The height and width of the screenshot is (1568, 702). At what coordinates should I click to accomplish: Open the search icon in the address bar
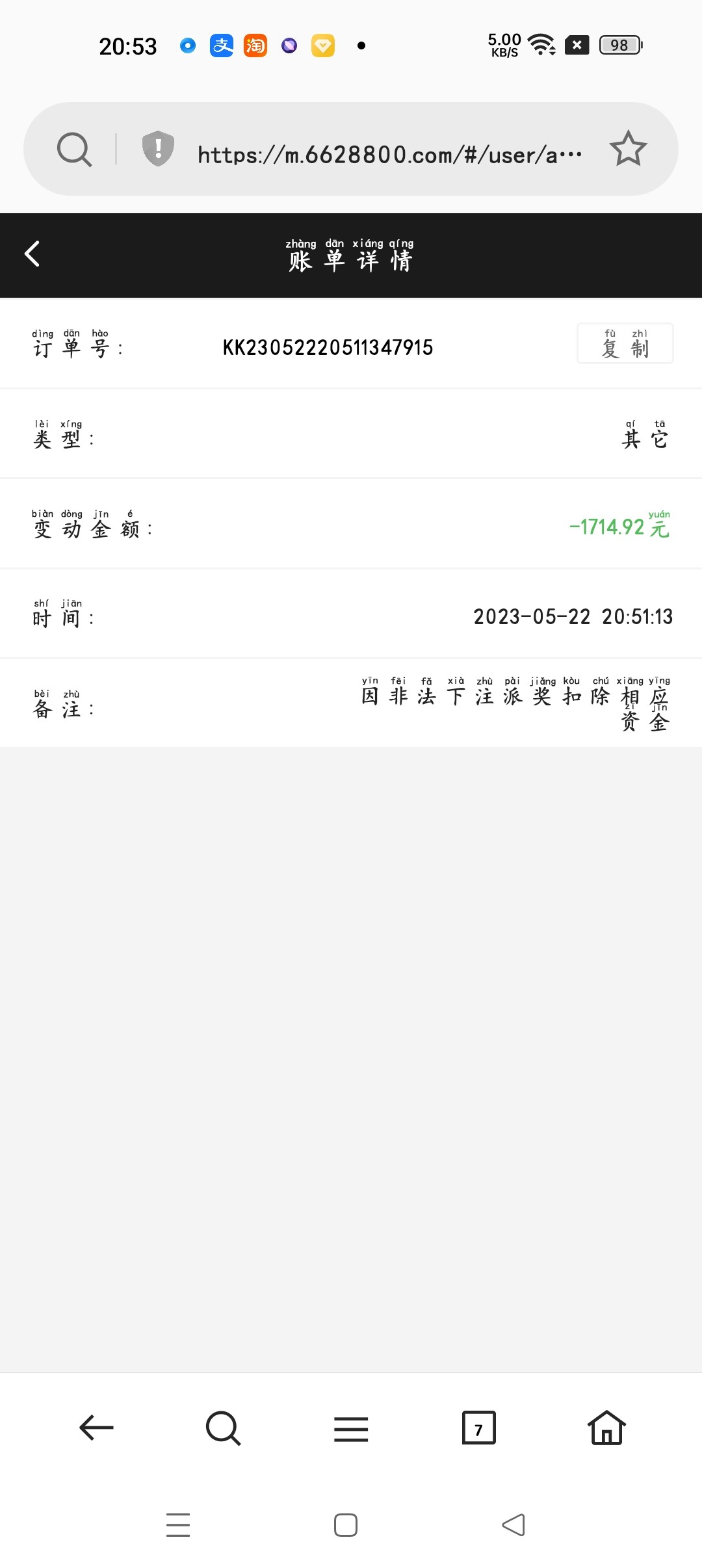point(74,150)
